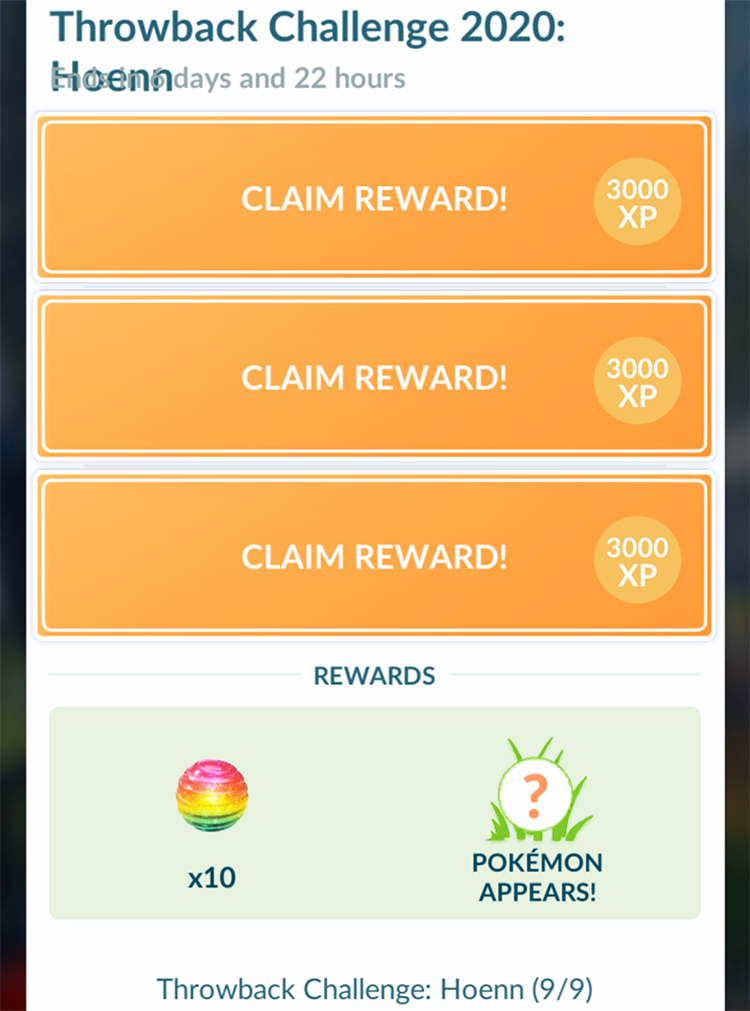Claim the first 3000 XP reward
This screenshot has height=1011, width=750.
point(374,198)
